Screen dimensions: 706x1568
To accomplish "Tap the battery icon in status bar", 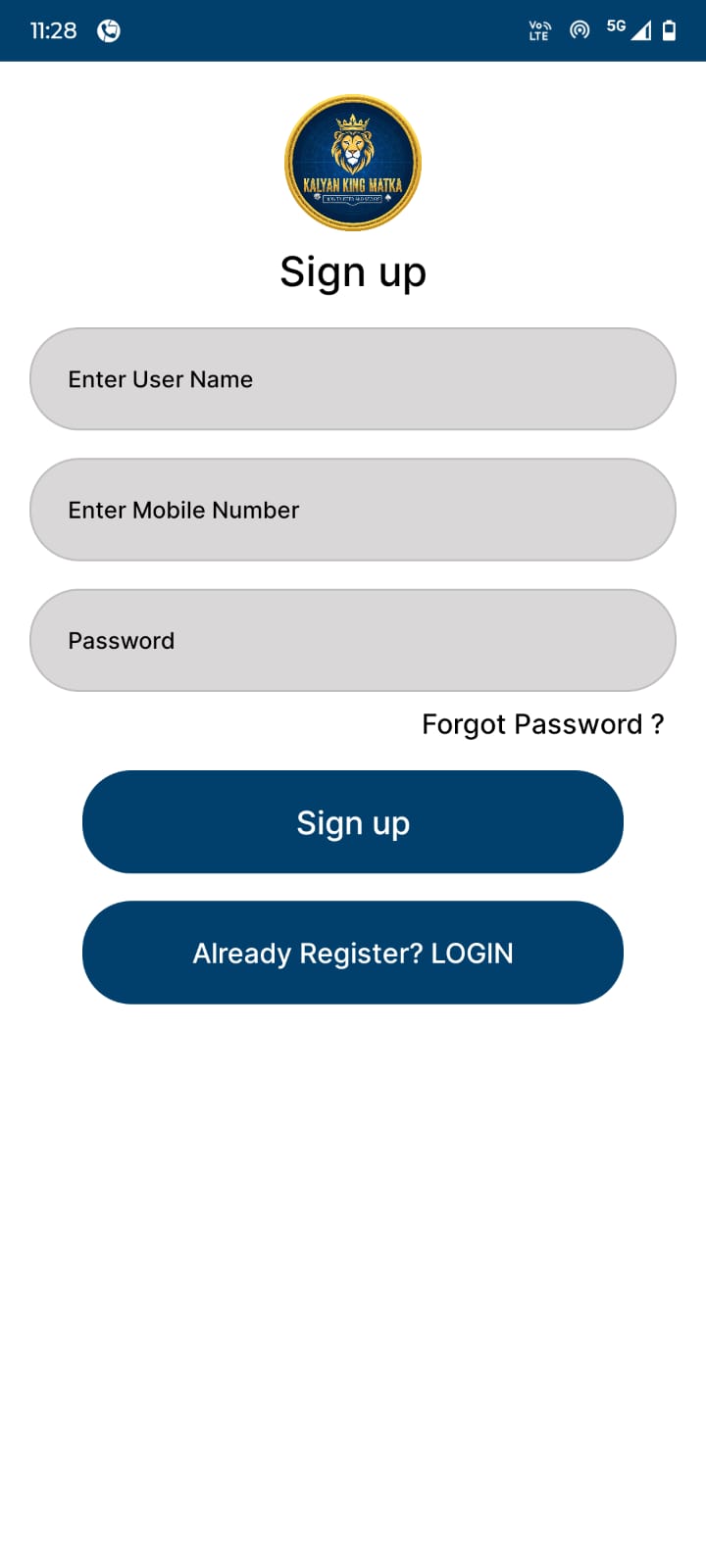I will pos(671,30).
